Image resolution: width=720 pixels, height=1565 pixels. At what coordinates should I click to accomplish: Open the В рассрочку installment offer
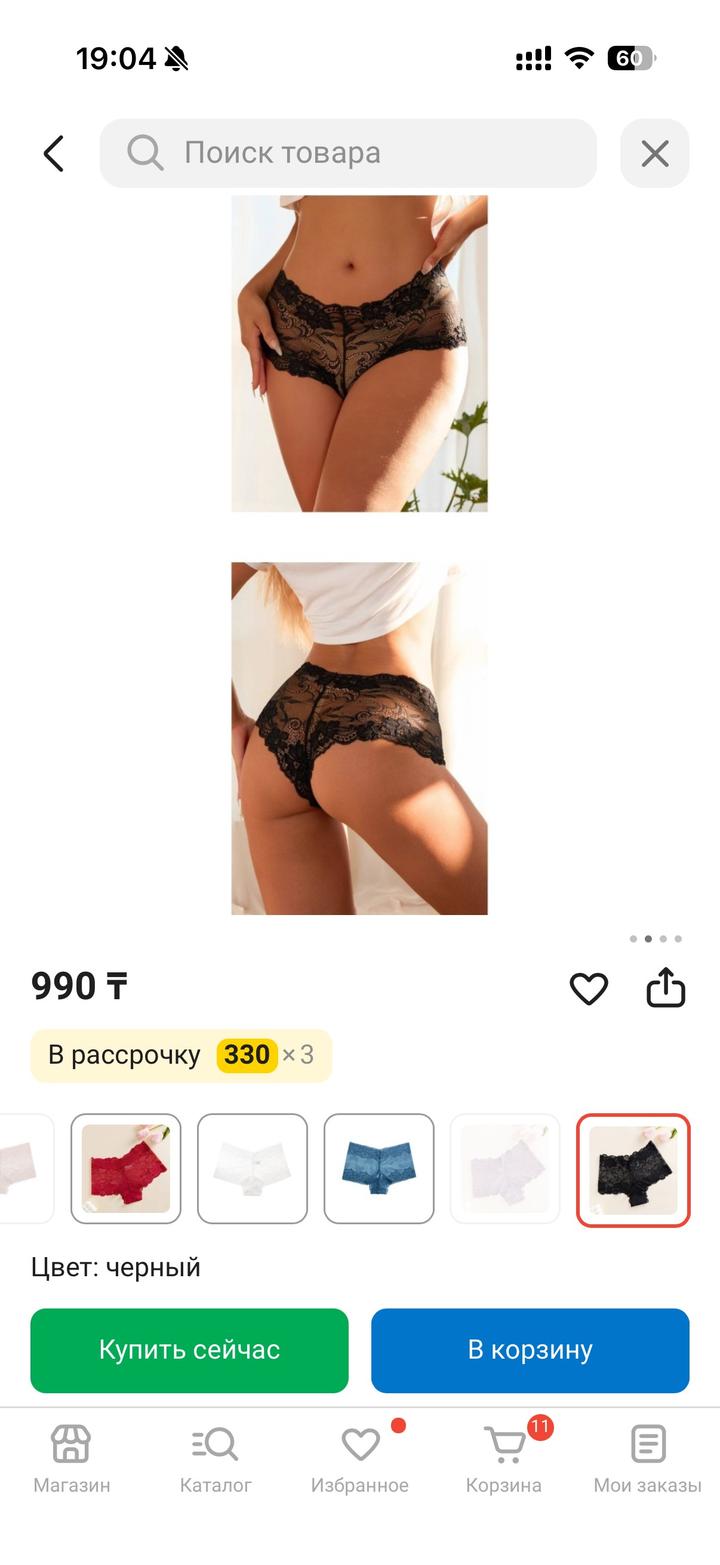click(x=181, y=1055)
